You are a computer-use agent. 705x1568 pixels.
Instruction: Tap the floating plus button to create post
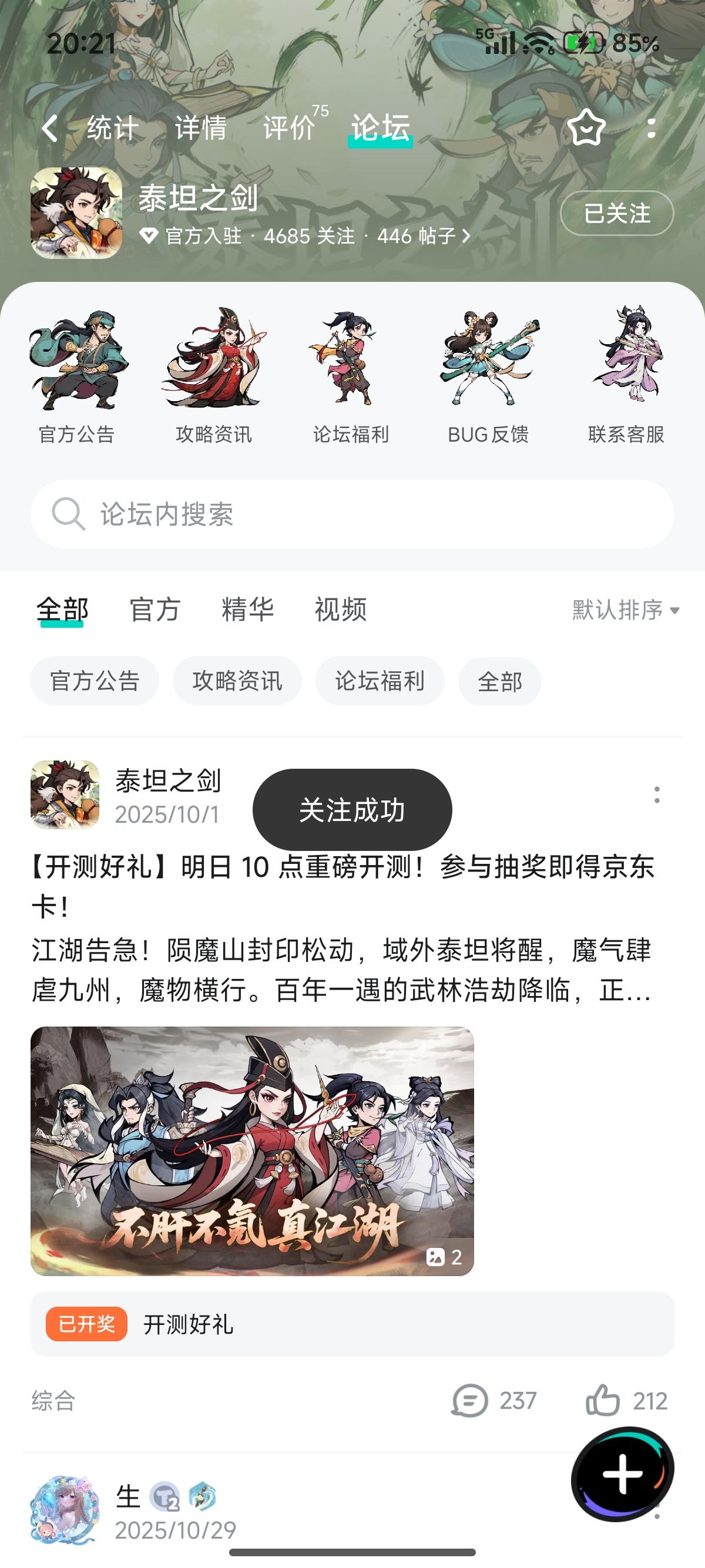[x=622, y=1471]
